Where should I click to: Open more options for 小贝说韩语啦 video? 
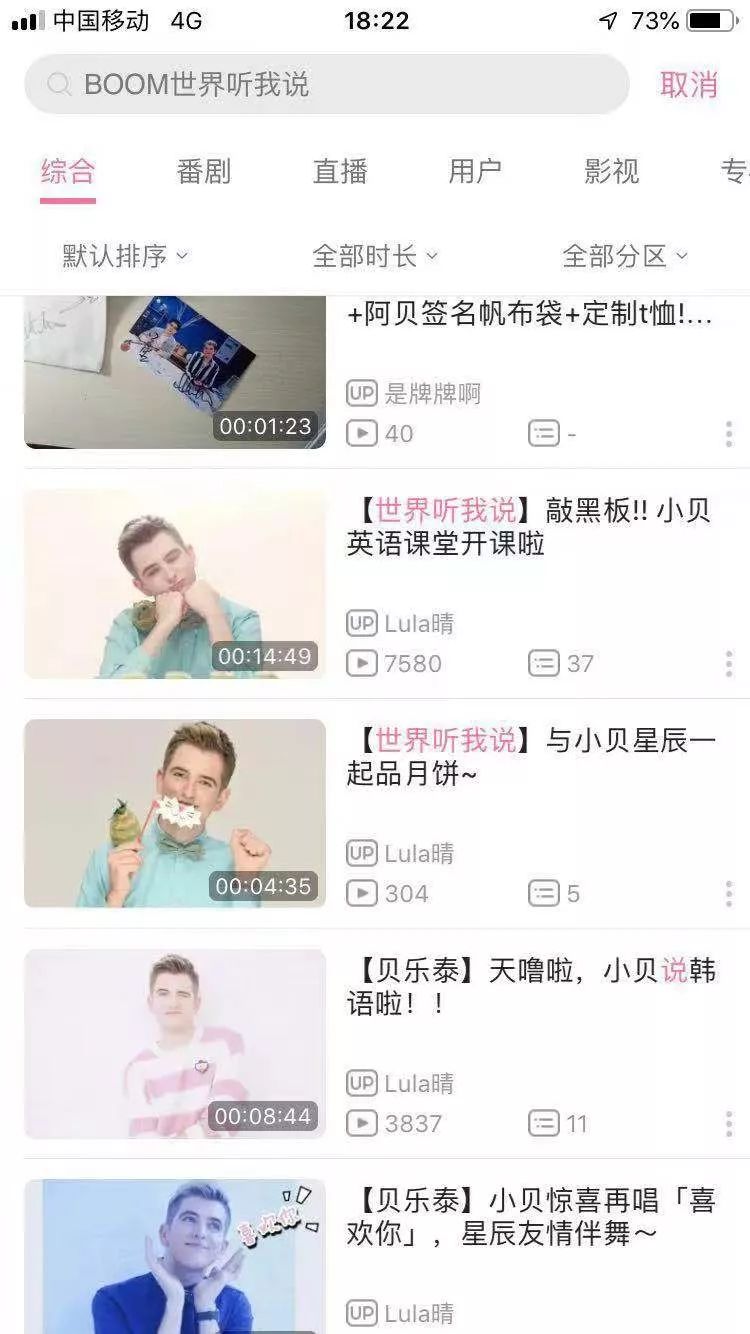pyautogui.click(x=728, y=1123)
